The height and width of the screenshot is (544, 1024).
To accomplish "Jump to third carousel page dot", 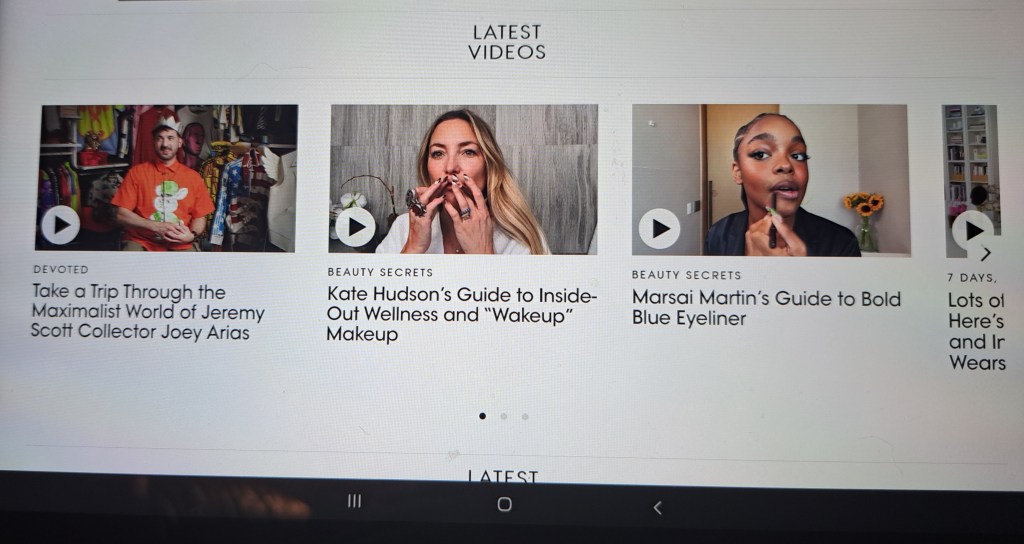I will tap(525, 416).
